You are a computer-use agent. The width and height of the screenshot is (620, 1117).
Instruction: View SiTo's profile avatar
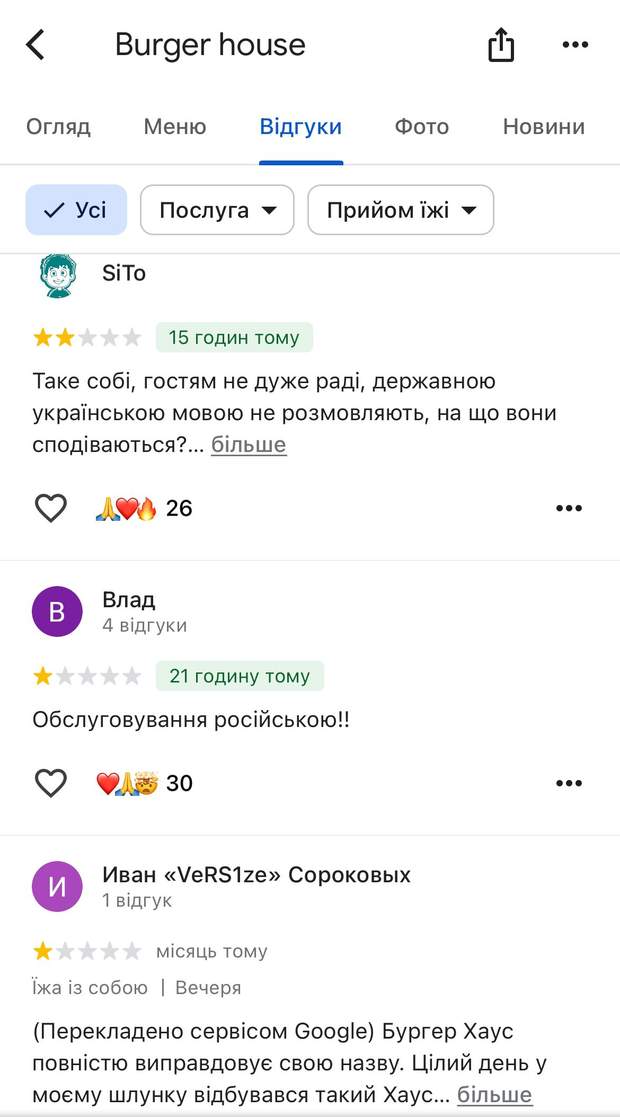57,276
